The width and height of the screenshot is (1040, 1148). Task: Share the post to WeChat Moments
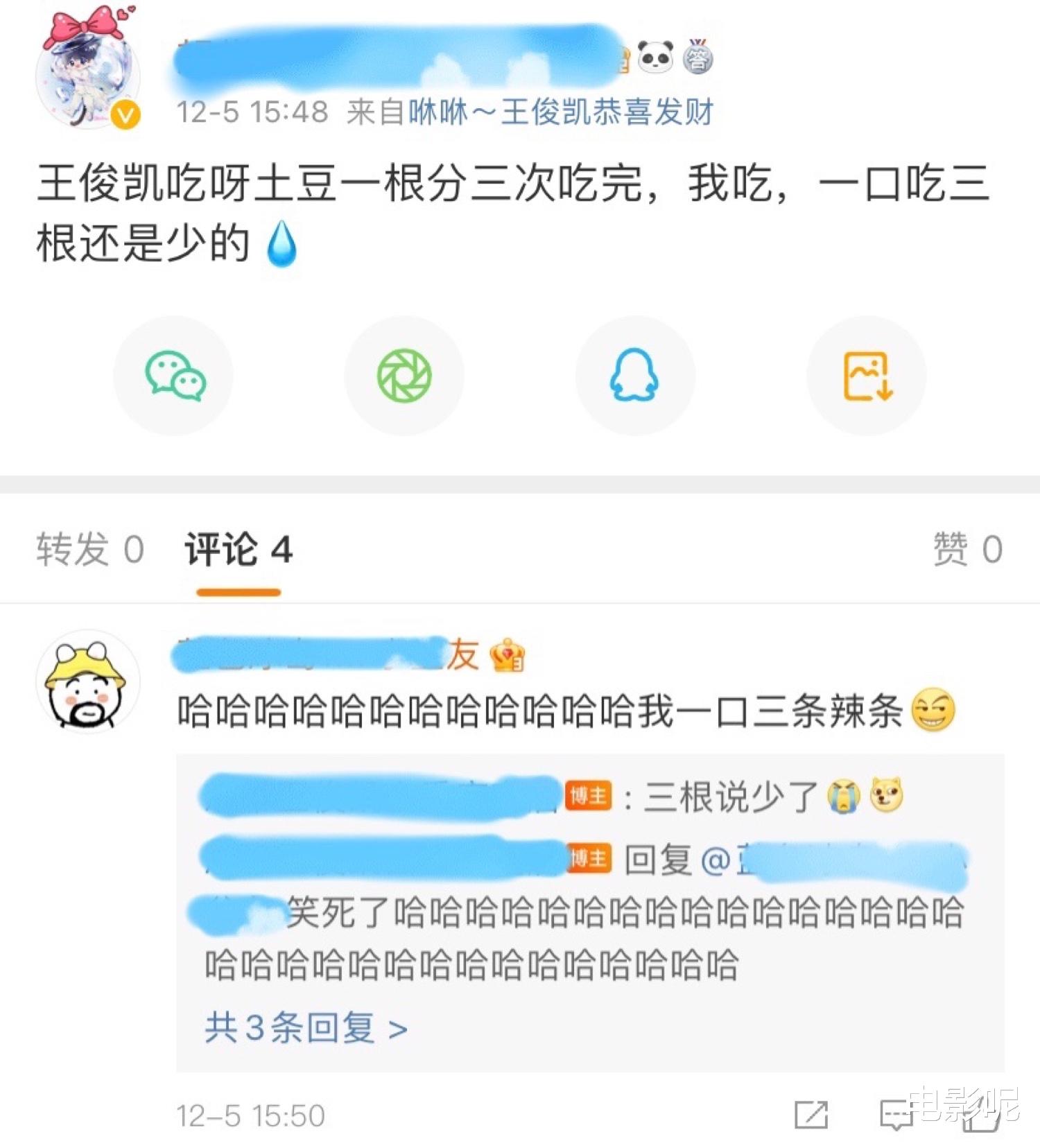pyautogui.click(x=404, y=374)
